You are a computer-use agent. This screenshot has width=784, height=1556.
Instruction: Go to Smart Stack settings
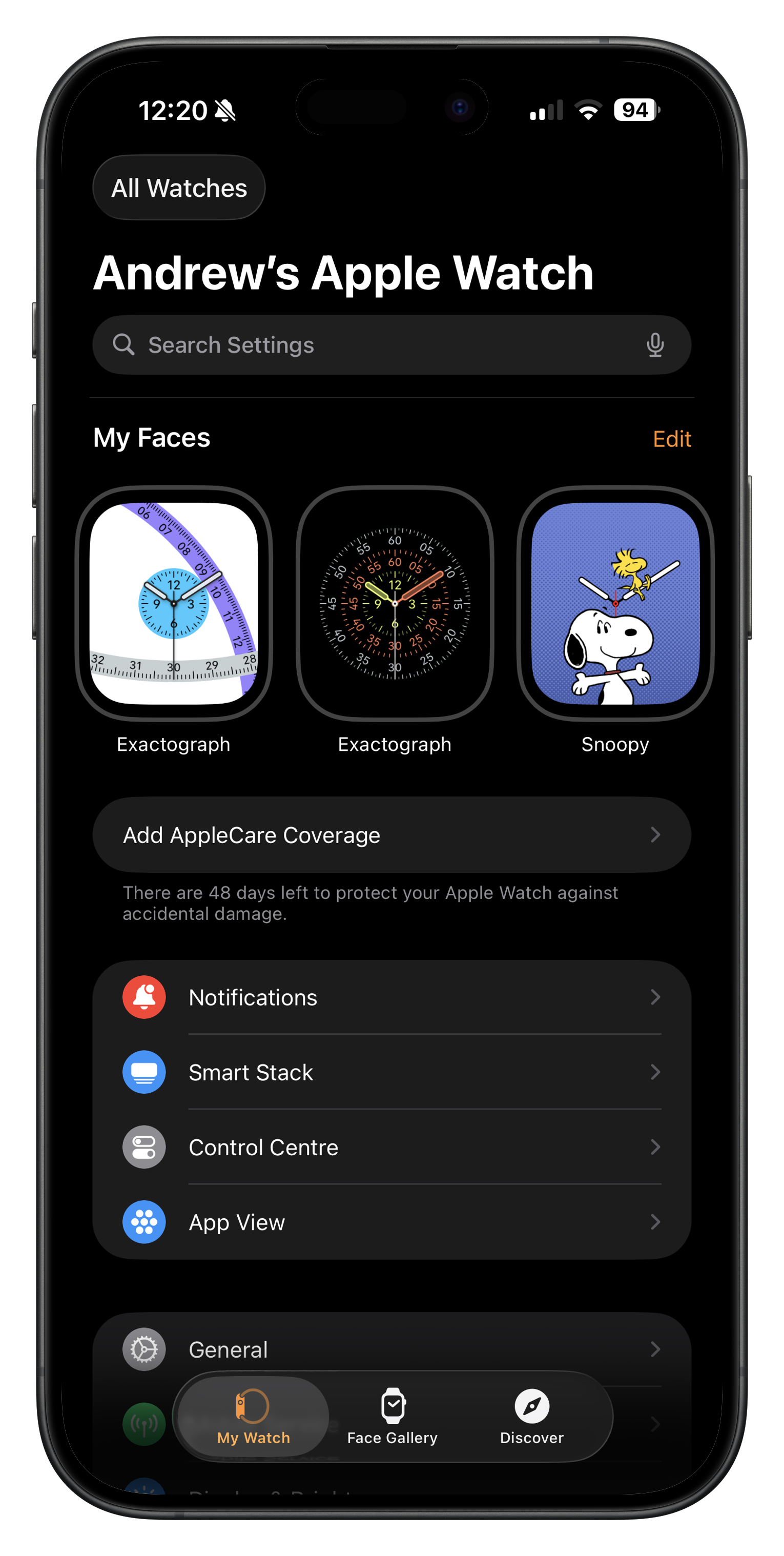pyautogui.click(x=391, y=1072)
